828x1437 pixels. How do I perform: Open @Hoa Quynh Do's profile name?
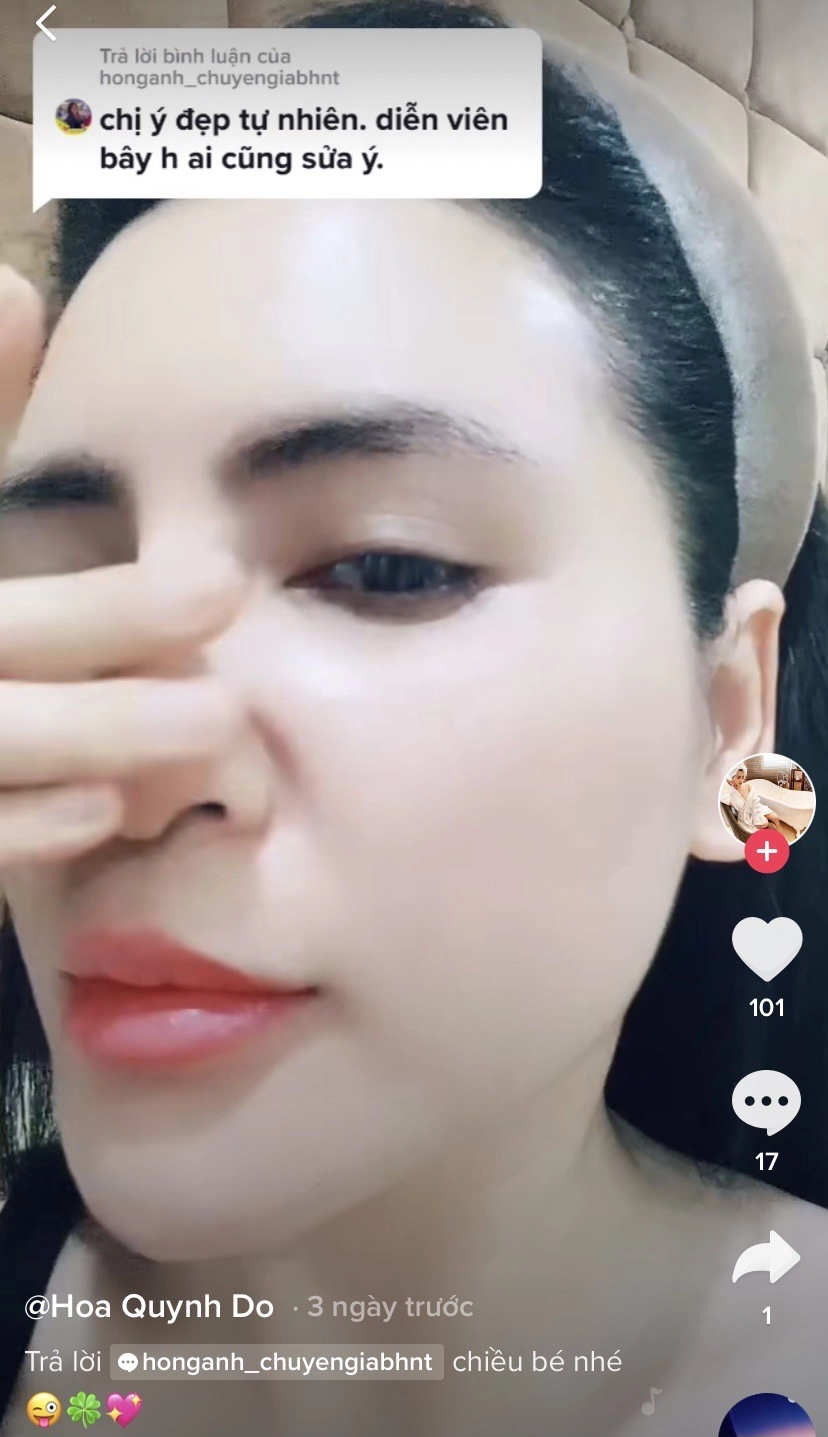149,1306
